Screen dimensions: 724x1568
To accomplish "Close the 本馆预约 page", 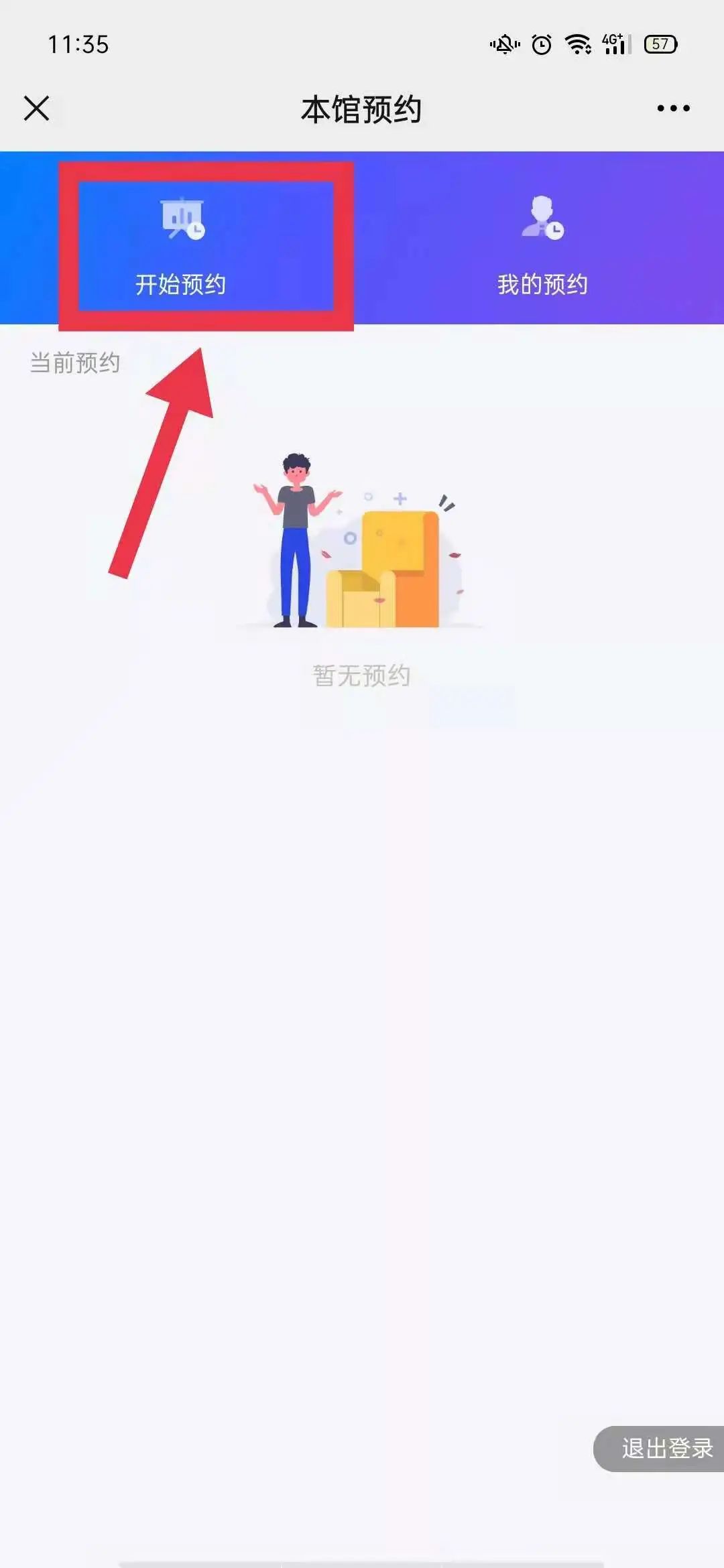I will (36, 108).
